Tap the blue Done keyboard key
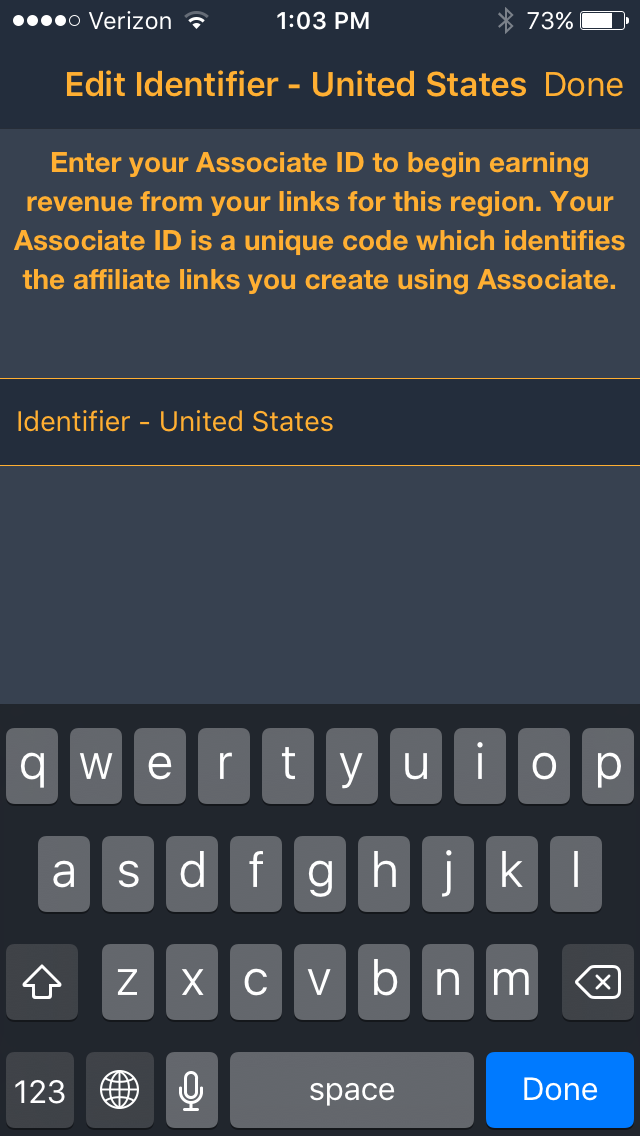640x1136 pixels. [x=559, y=1089]
